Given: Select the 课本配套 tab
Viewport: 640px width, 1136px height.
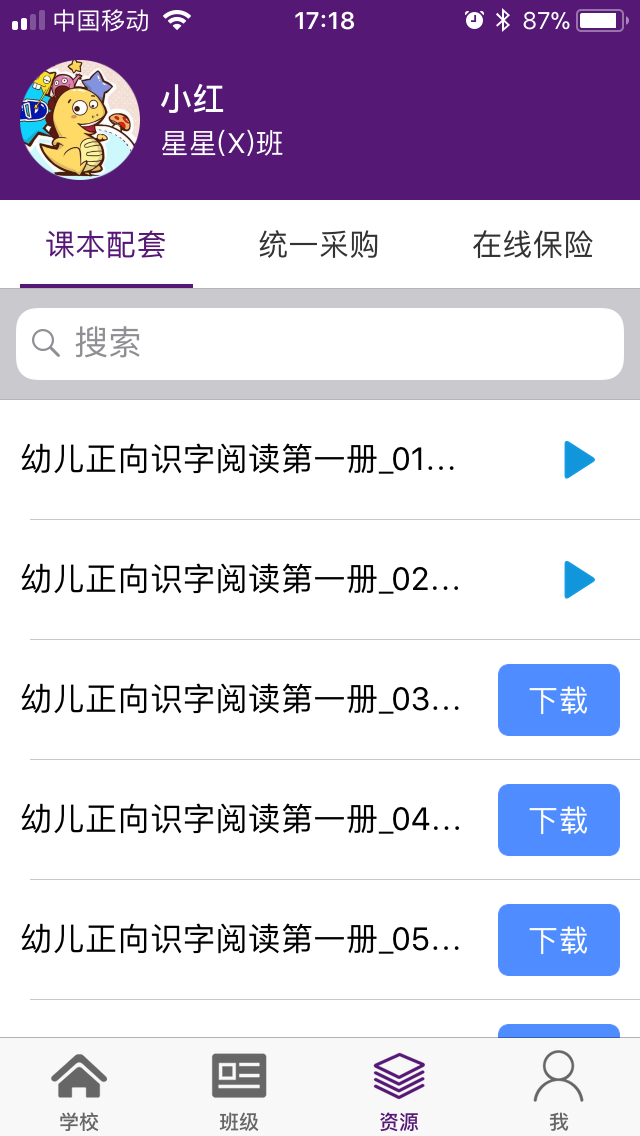Looking at the screenshot, I should (106, 245).
